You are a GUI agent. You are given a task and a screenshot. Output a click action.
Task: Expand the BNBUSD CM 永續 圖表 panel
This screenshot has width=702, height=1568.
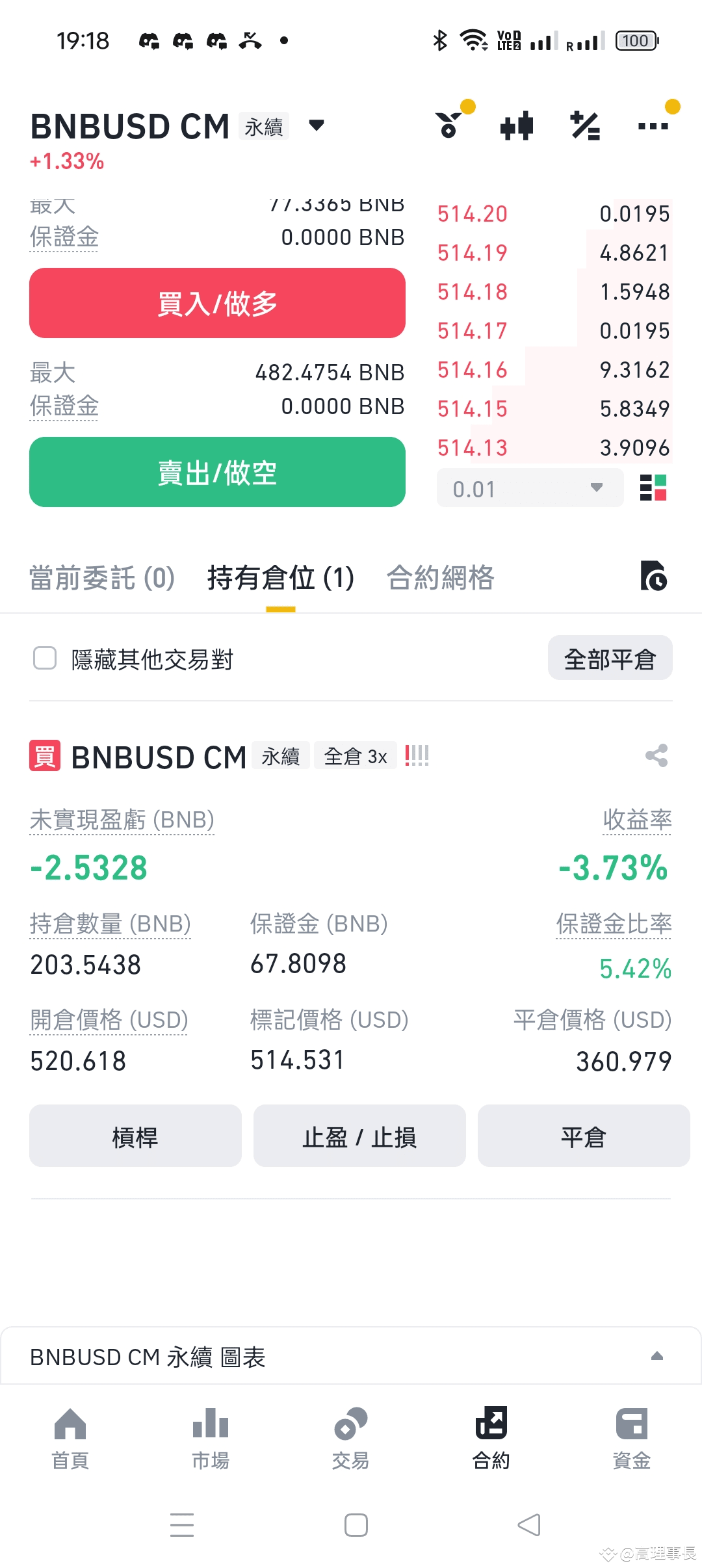click(656, 1356)
